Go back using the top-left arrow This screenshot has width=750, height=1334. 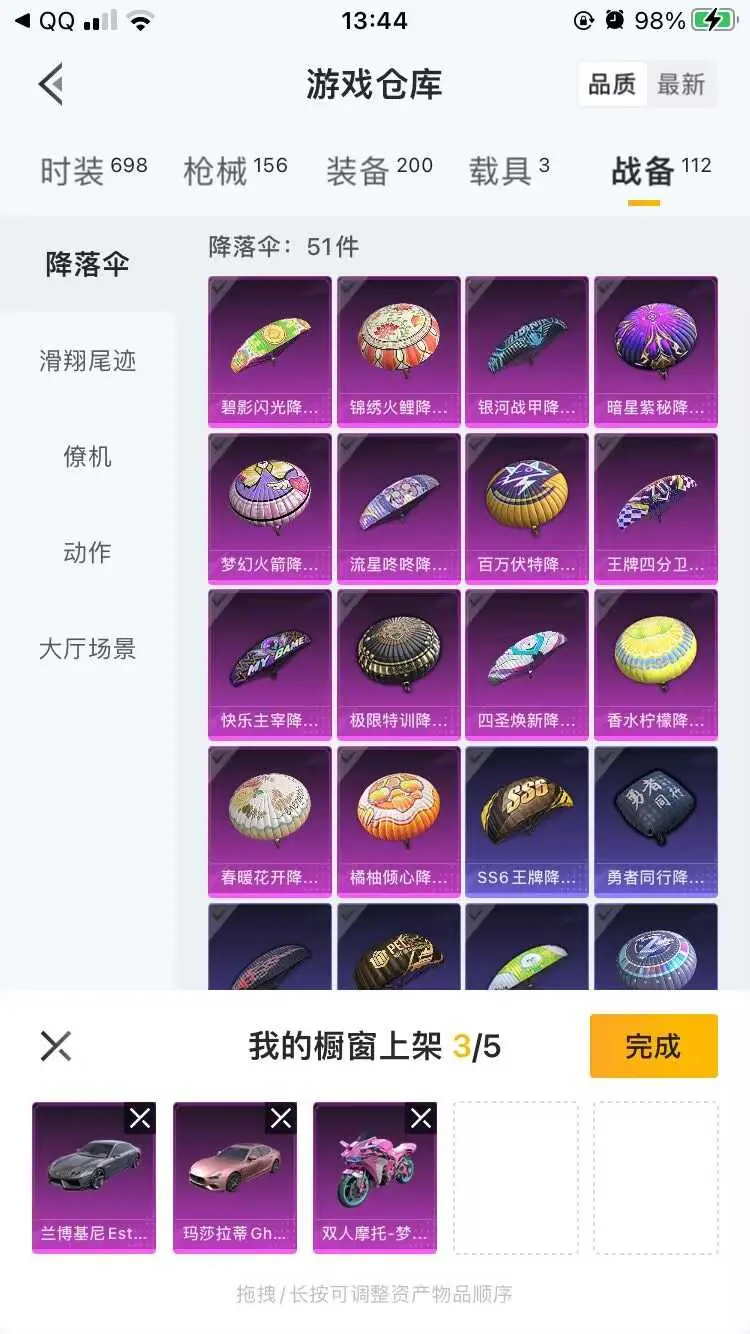(52, 84)
